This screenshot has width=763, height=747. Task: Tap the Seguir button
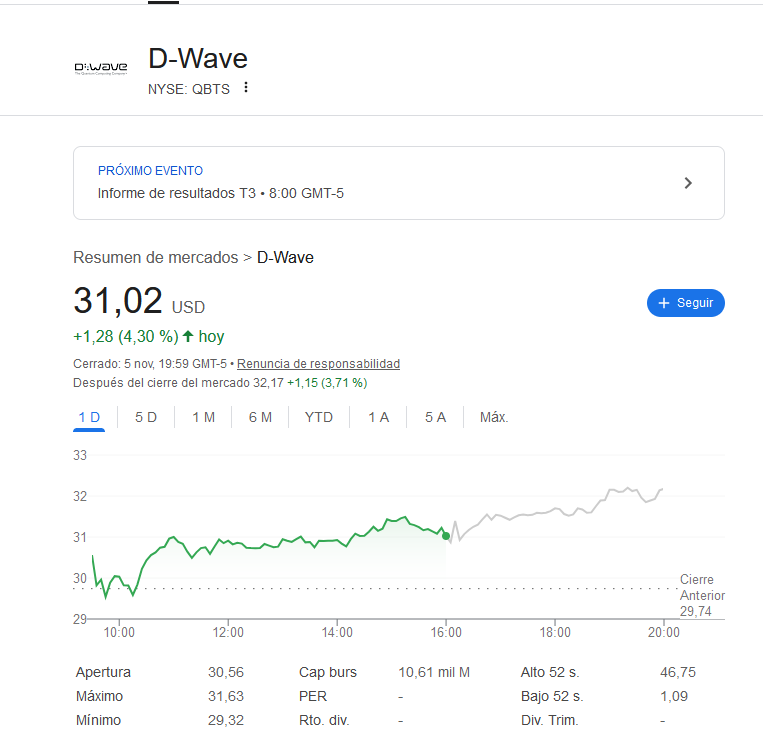(685, 303)
